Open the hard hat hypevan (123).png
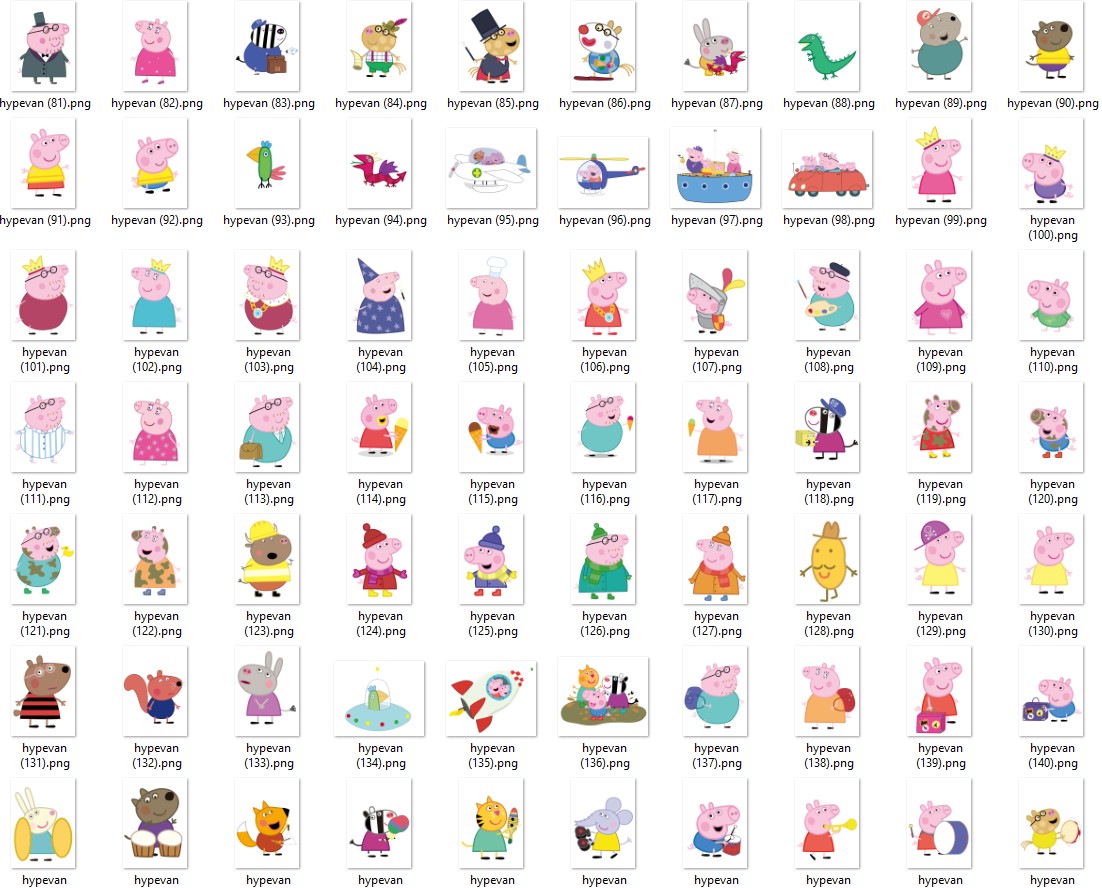1102x888 pixels. pyautogui.click(x=268, y=558)
